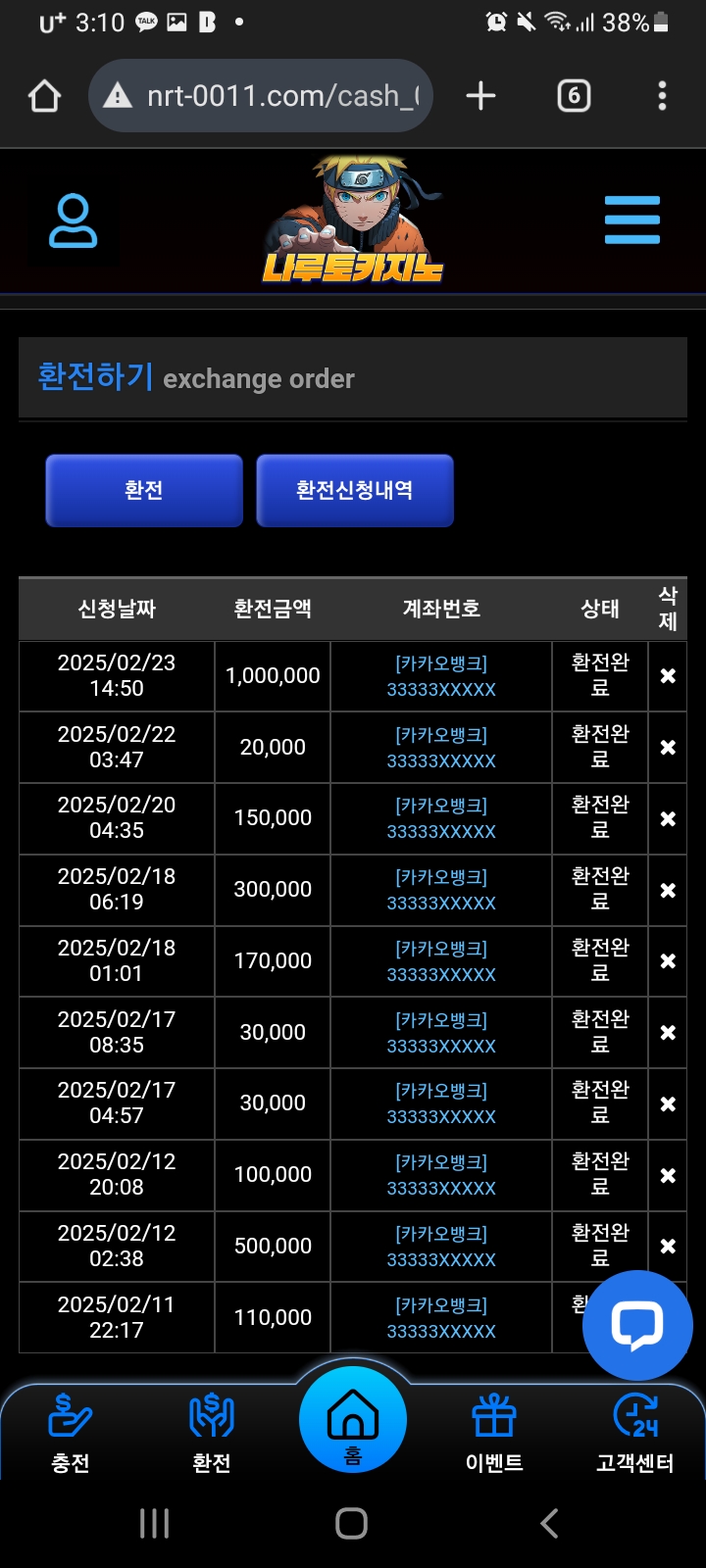Remove the 300,000 exchange entry

pos(668,890)
